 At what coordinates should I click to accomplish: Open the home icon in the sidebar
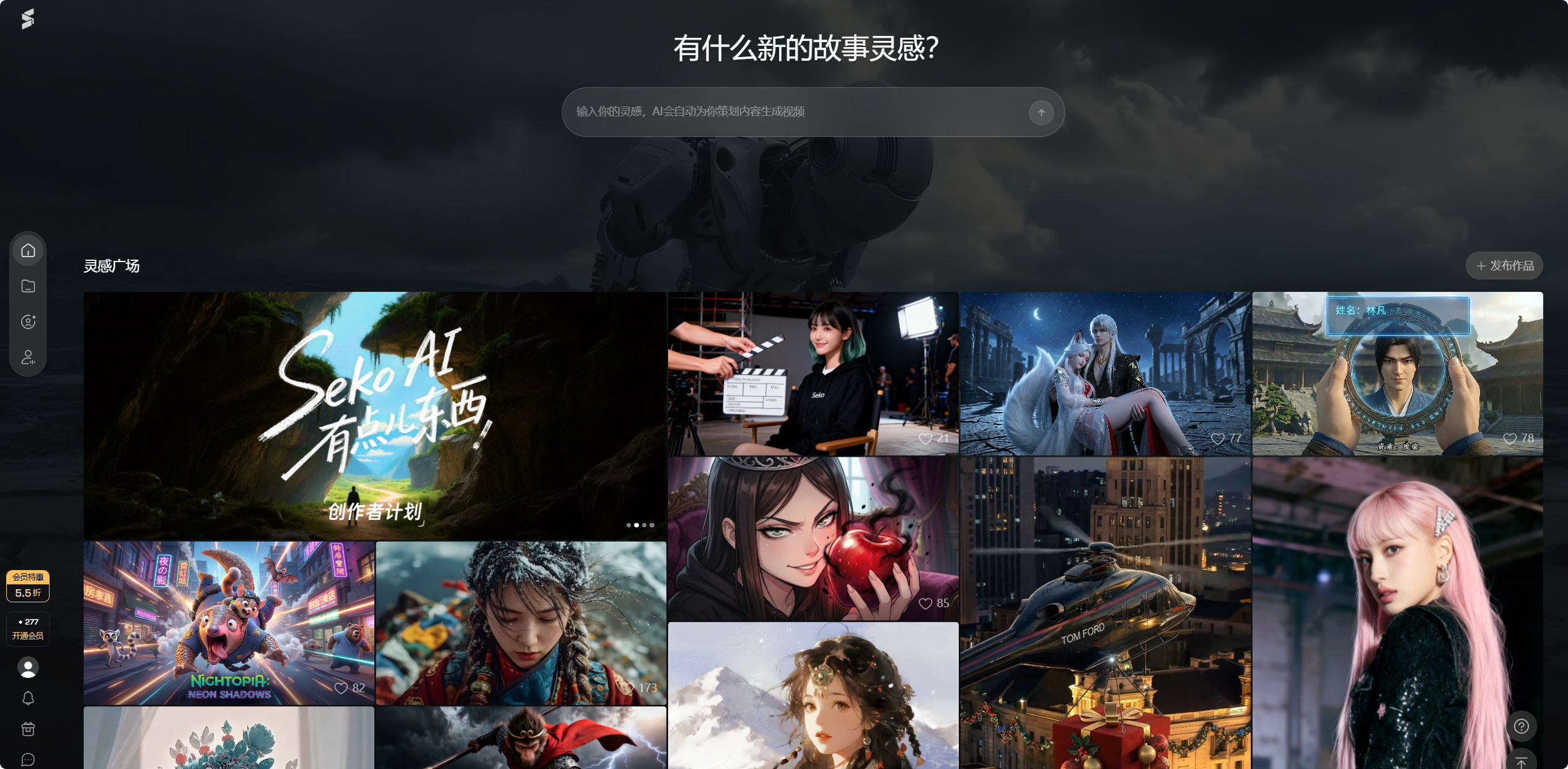pyautogui.click(x=28, y=250)
